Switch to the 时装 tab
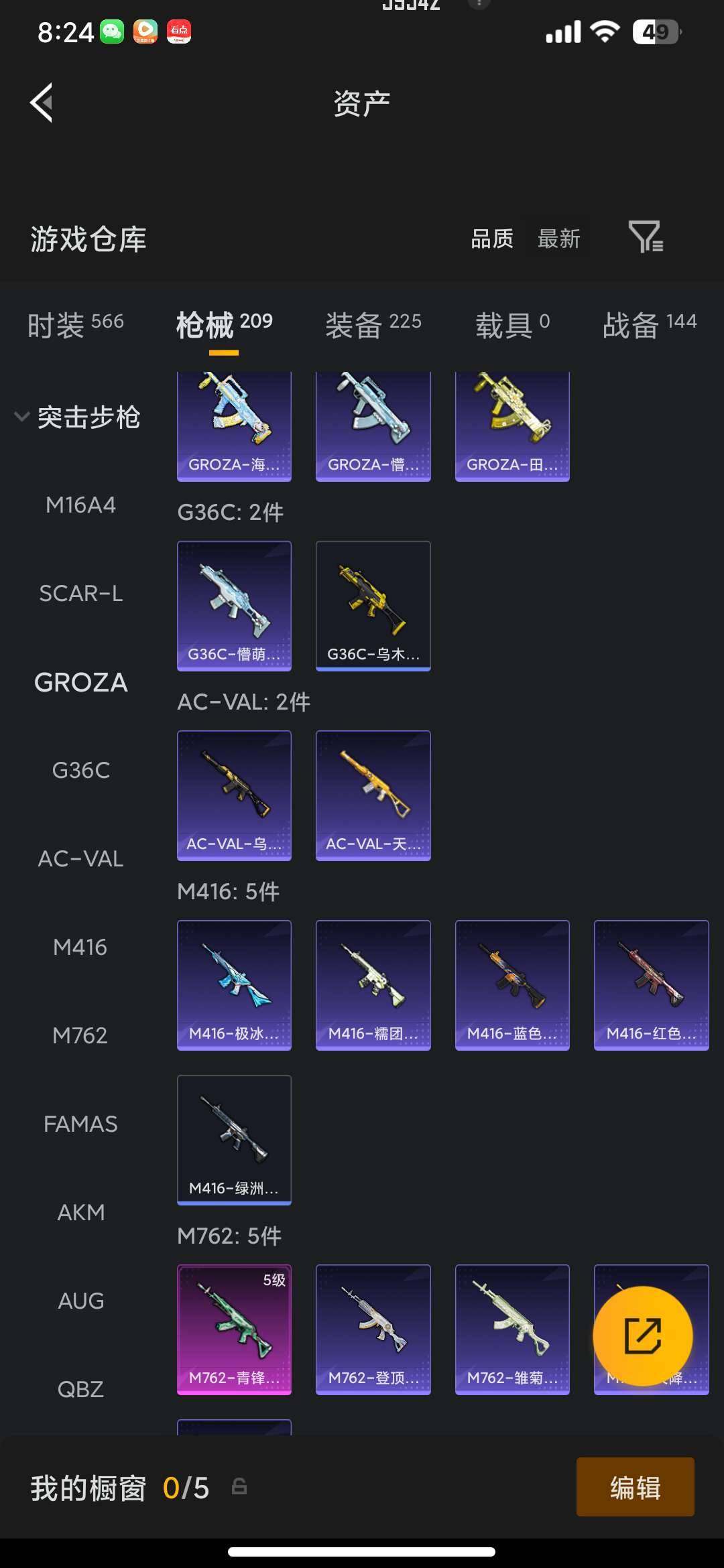This screenshot has height=1568, width=724. click(x=76, y=325)
